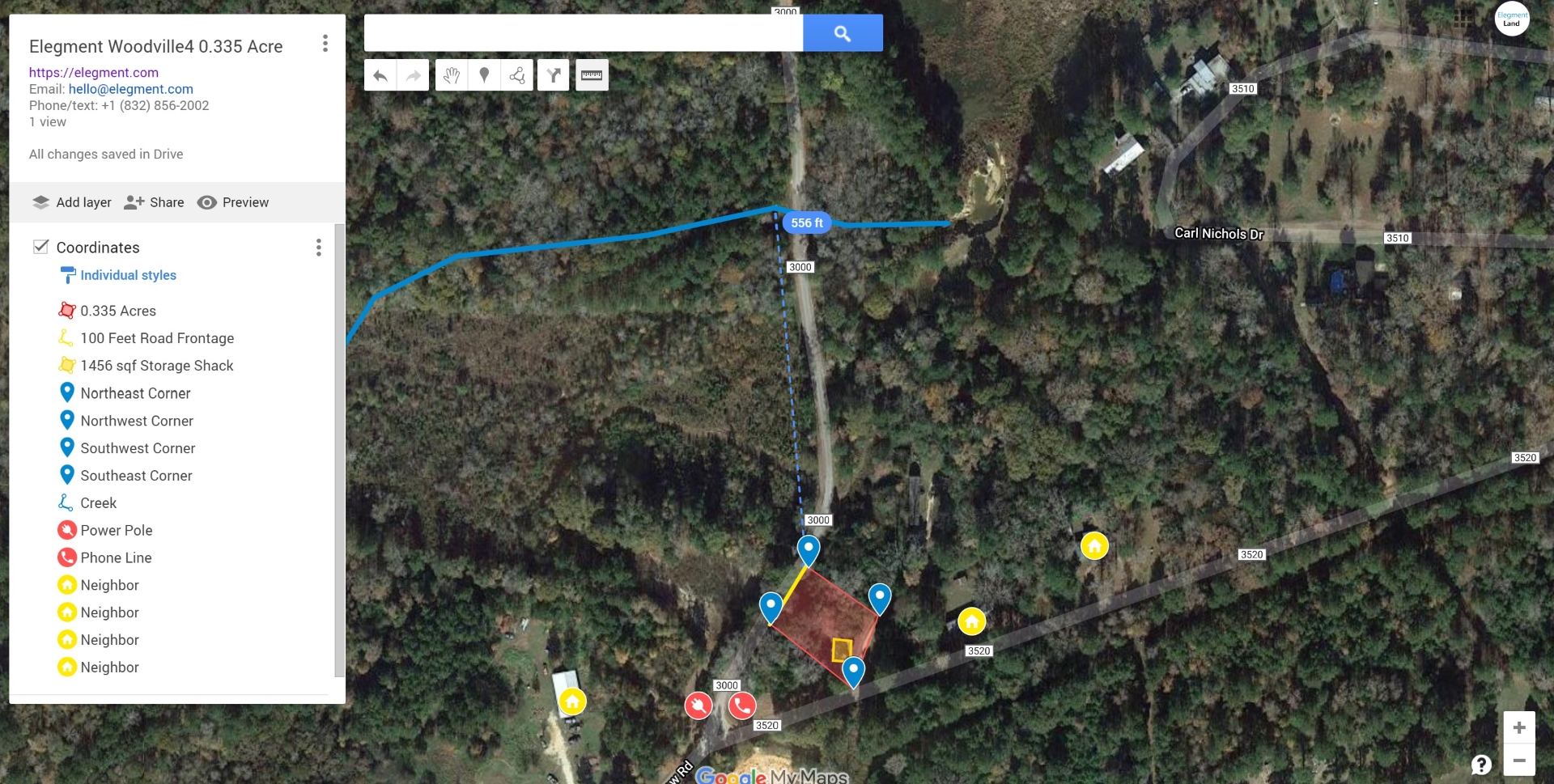Choose the draw a line tool
The height and width of the screenshot is (784, 1554).
tap(517, 75)
